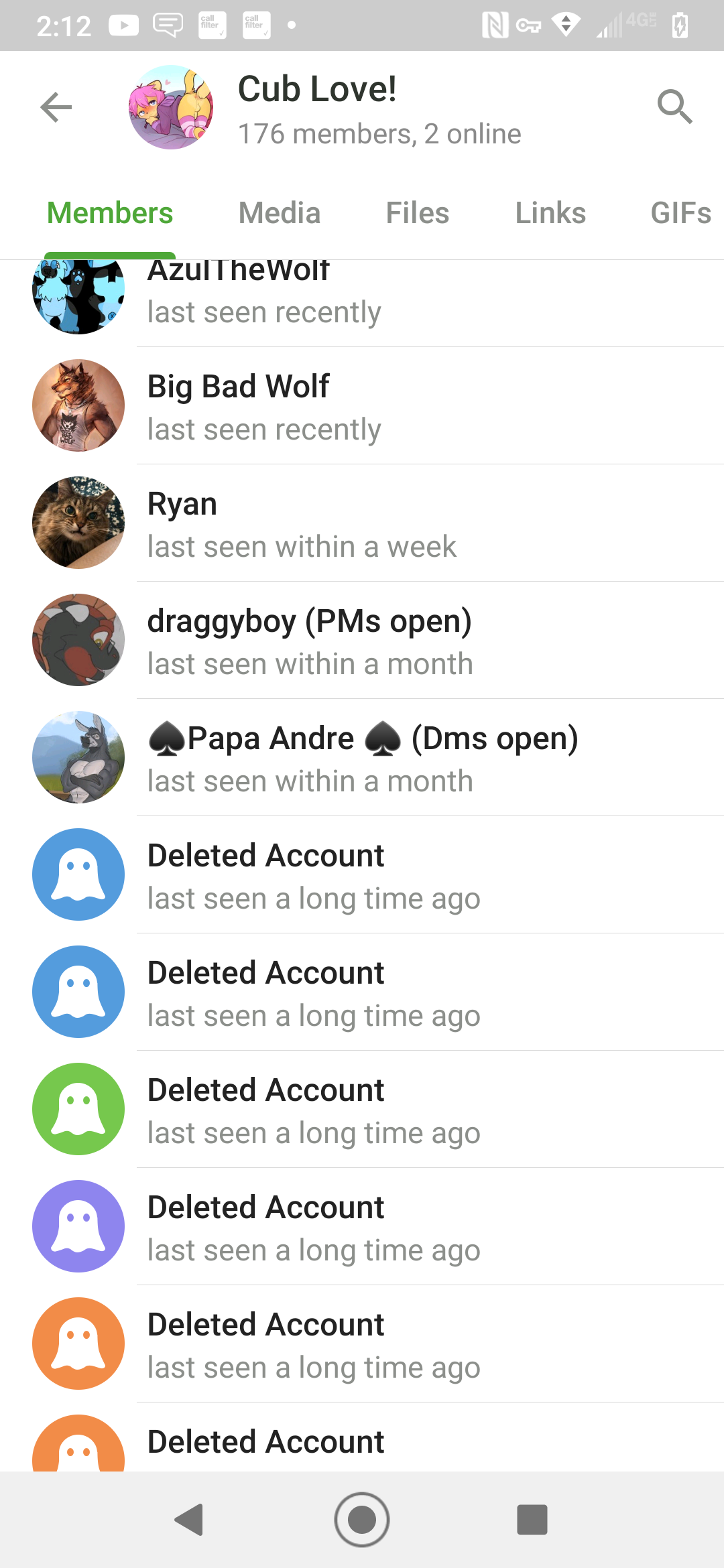Switch to the Links tab
The width and height of the screenshot is (724, 1568).
pyautogui.click(x=550, y=213)
